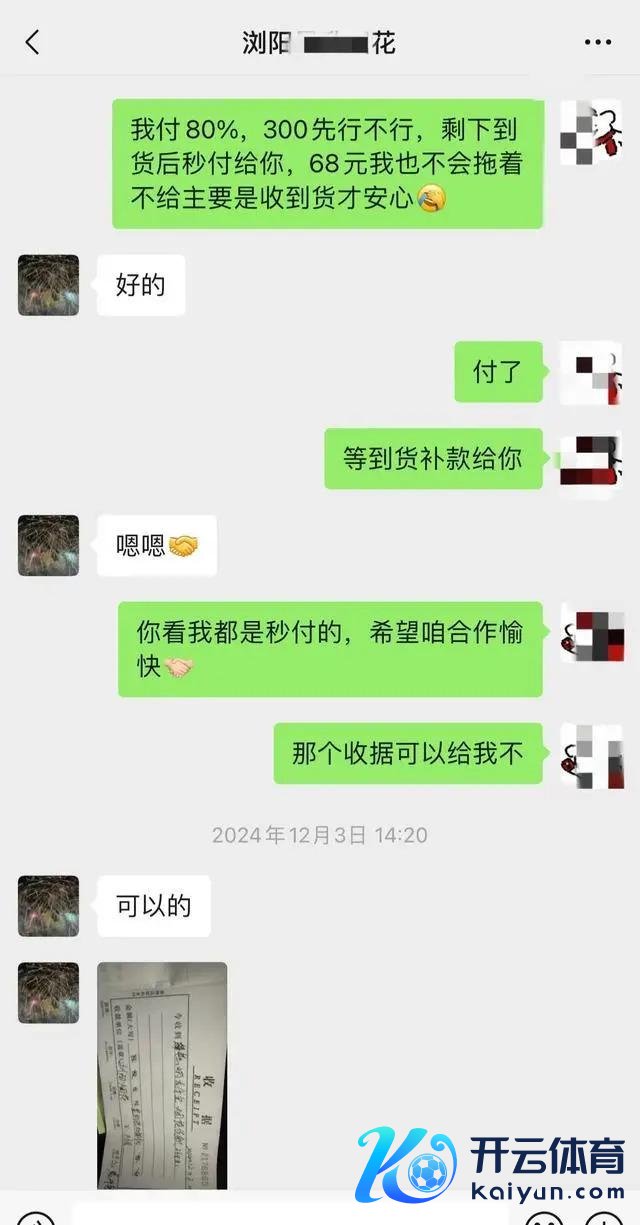This screenshot has height=1225, width=640.
Task: Open my avatar next to "付了"
Action: click(x=591, y=372)
